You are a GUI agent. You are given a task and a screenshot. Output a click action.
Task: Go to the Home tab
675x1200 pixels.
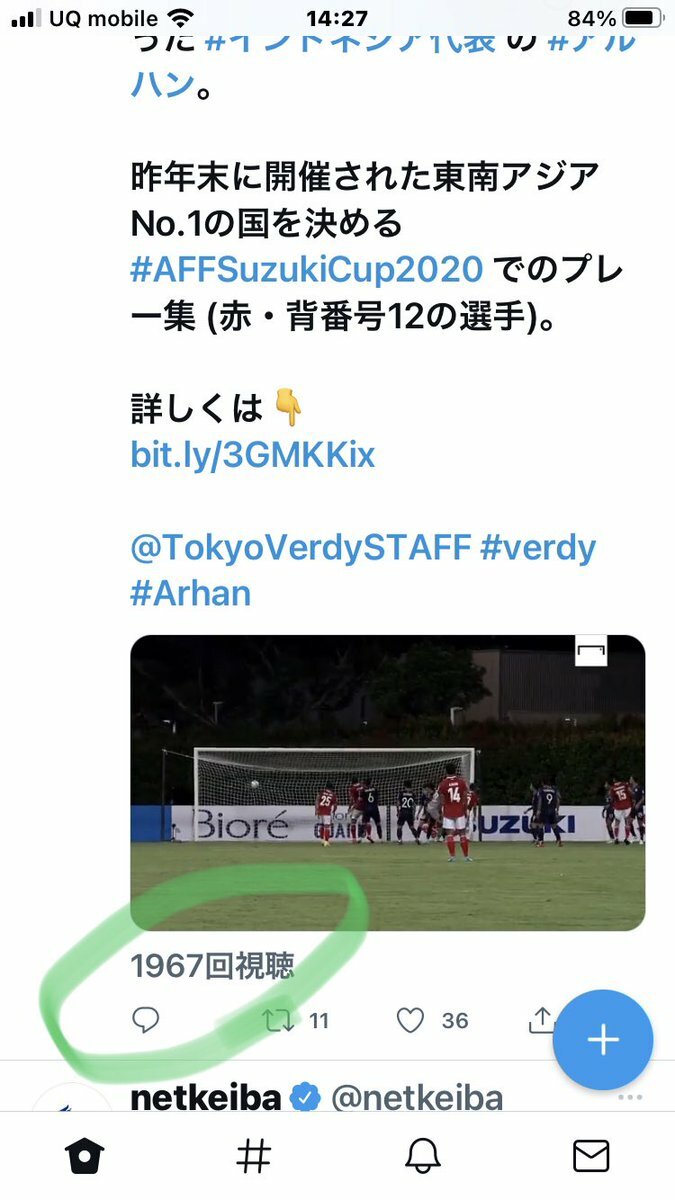pos(86,1157)
